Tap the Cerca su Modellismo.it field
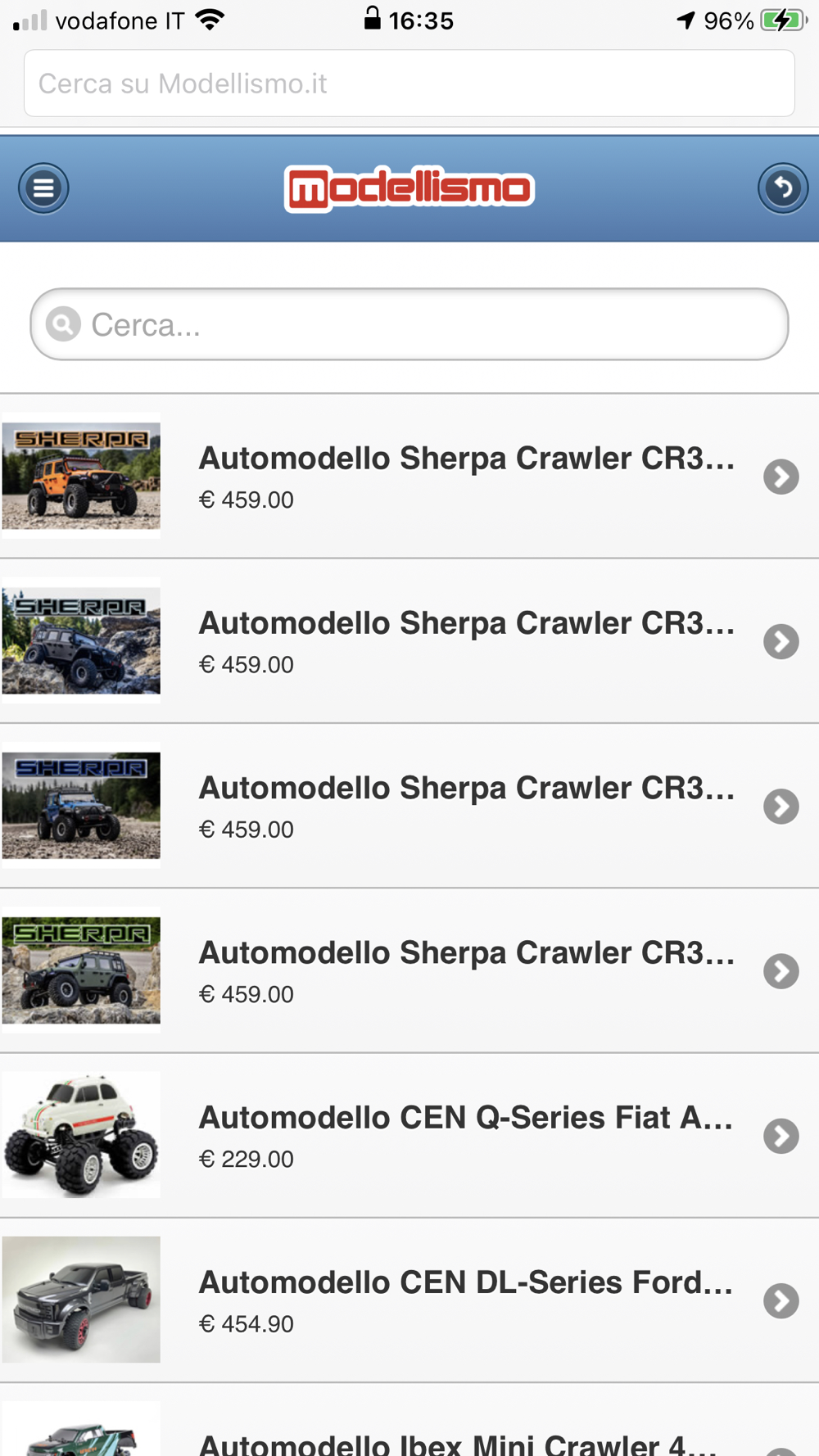Image resolution: width=819 pixels, height=1456 pixels. (x=409, y=84)
